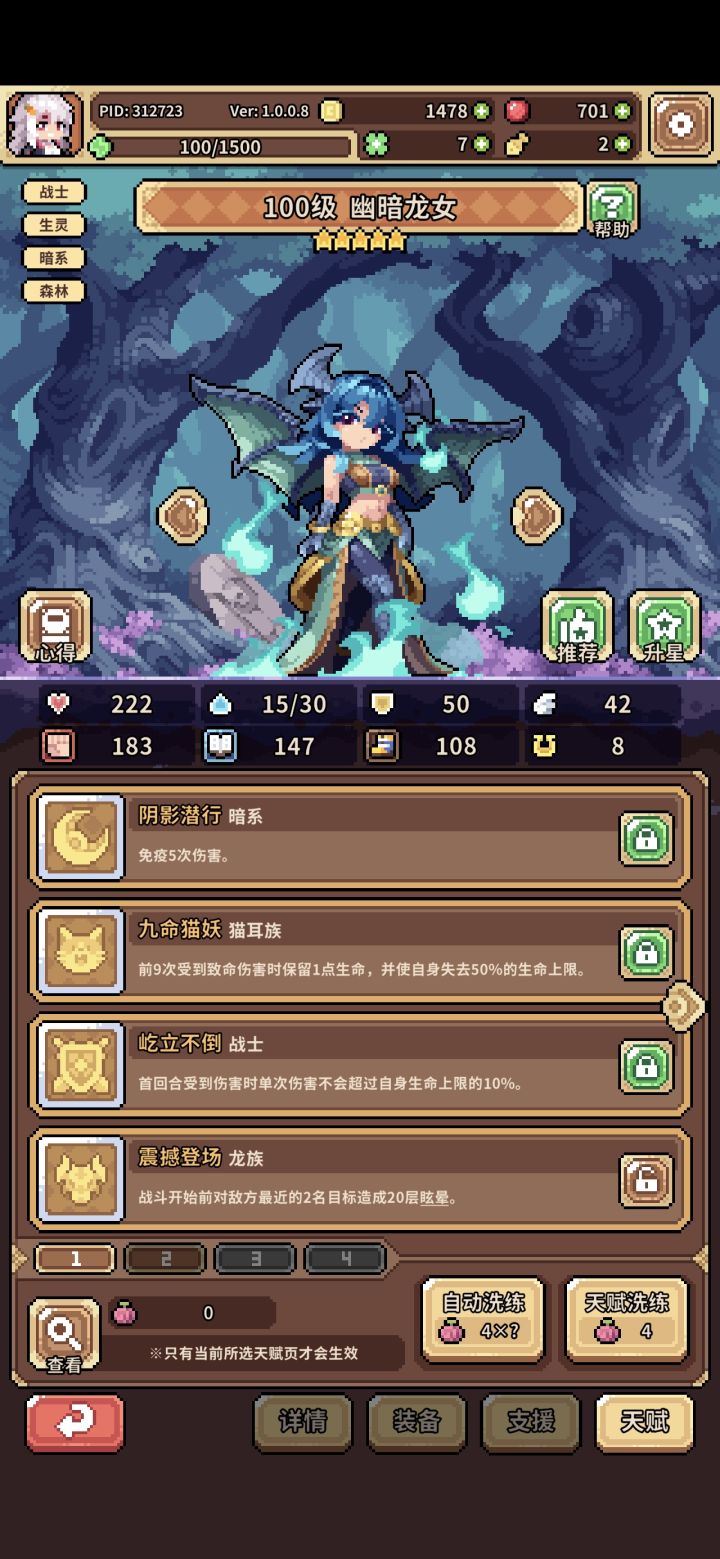Toggle the lock on 九命猫妖 talent
The width and height of the screenshot is (720, 1559).
click(645, 951)
